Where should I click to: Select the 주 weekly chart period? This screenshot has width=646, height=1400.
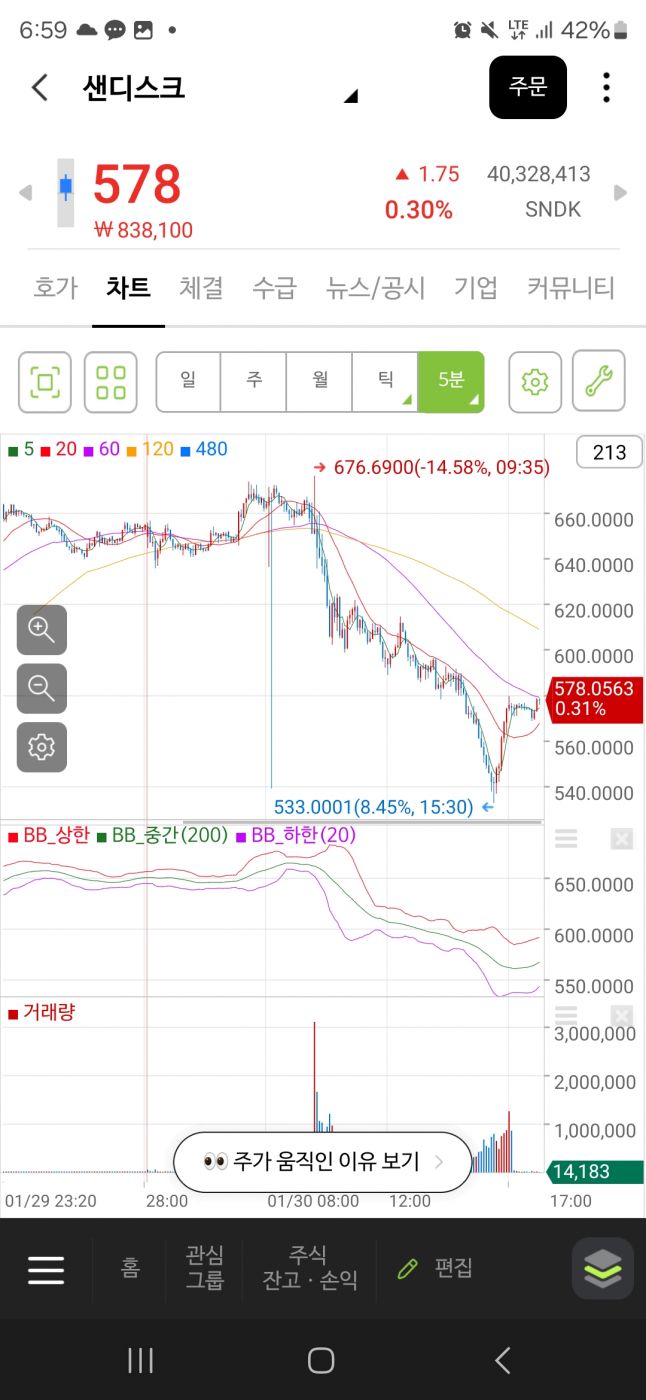[x=254, y=381]
